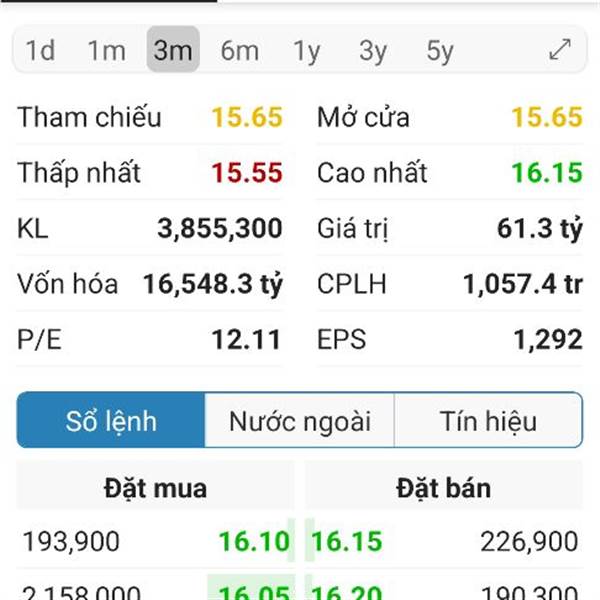Image resolution: width=600 pixels, height=600 pixels.
Task: Switch to the 1y range
Action: click(307, 50)
